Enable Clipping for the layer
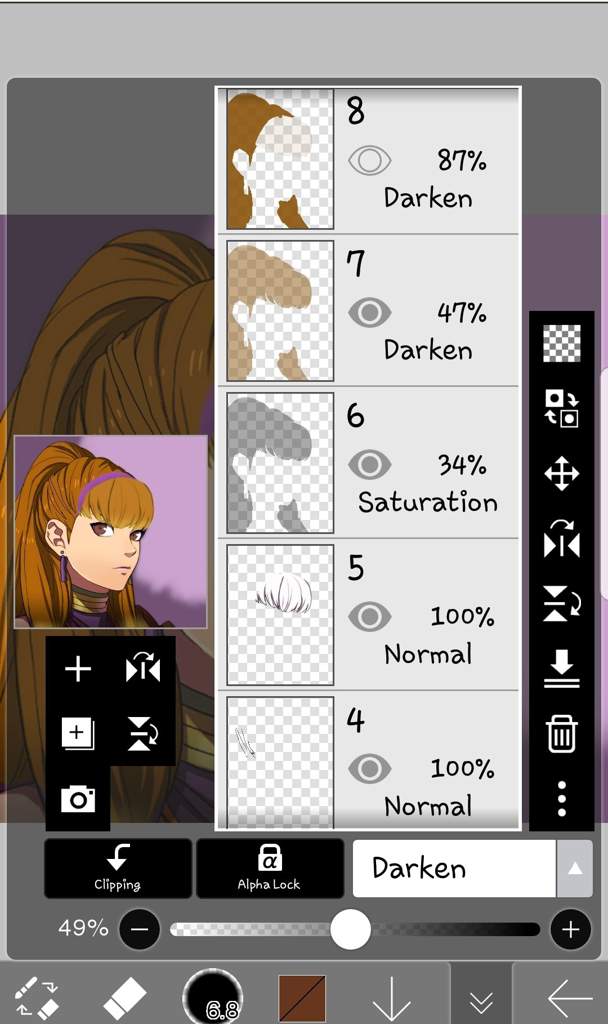The height and width of the screenshot is (1024, 608). coord(117,867)
